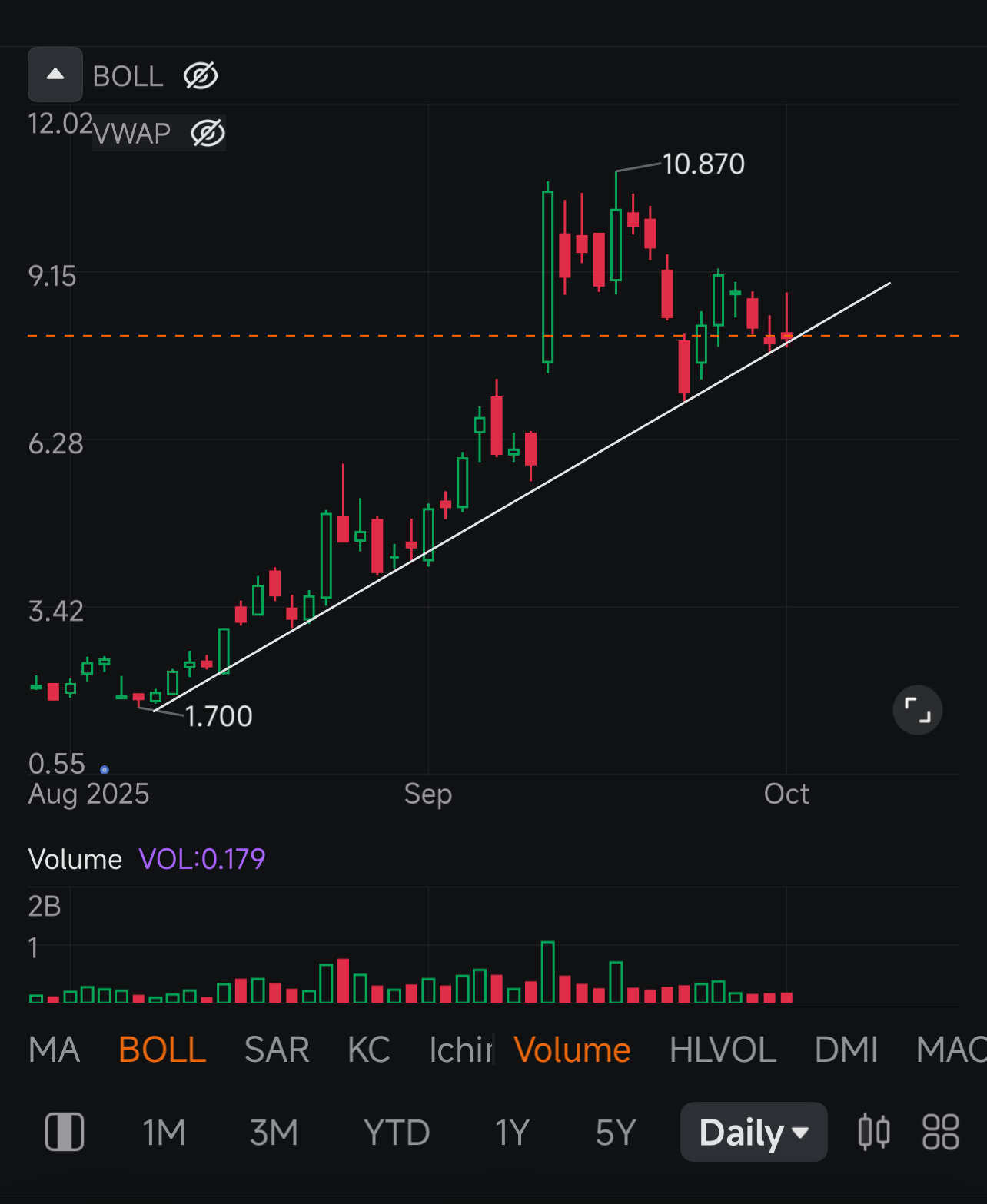Toggle BOLL indicator visibility
Image resolution: width=987 pixels, height=1204 pixels.
coord(201,75)
